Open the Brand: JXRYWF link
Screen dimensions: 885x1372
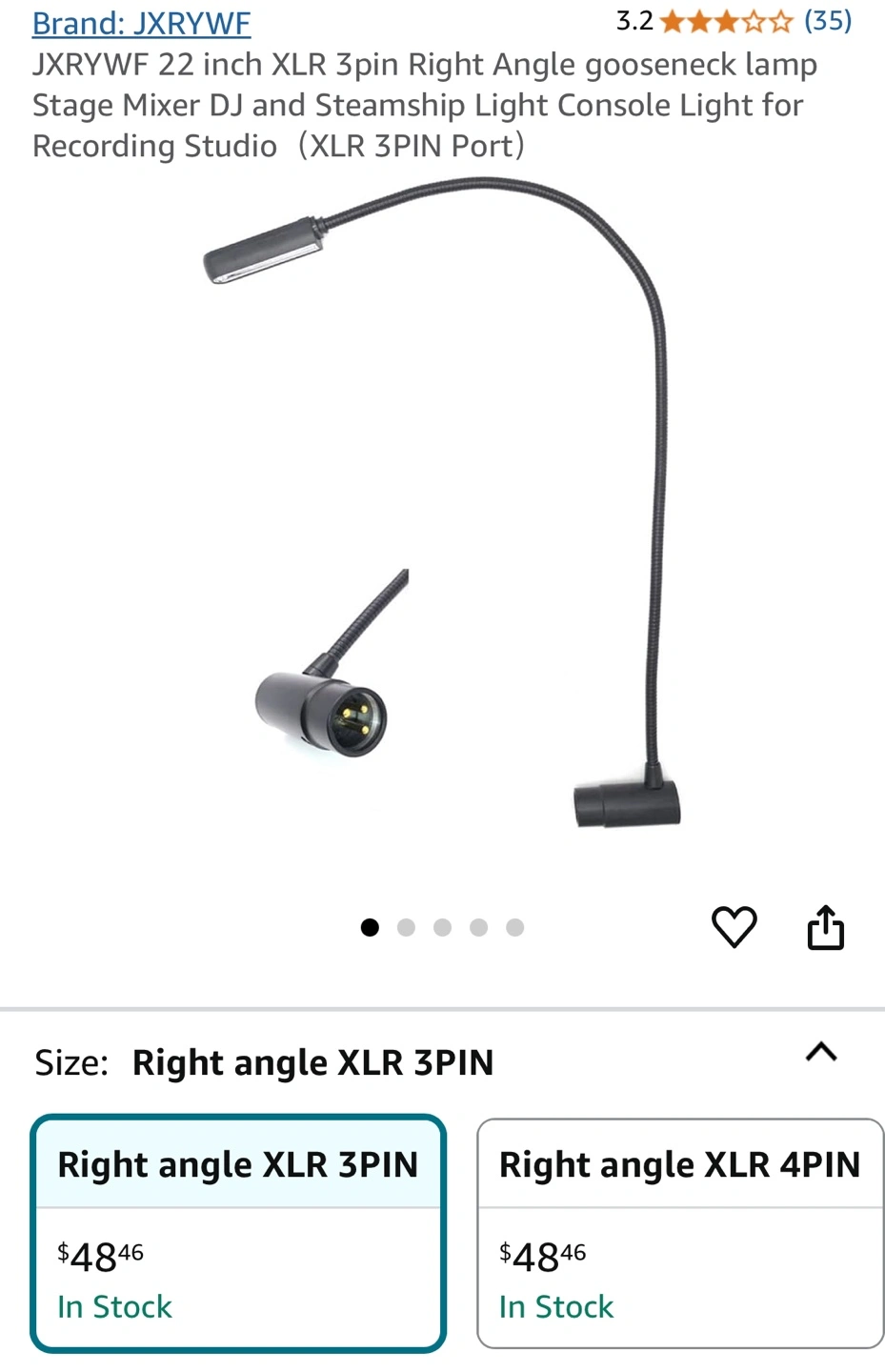coord(141,23)
